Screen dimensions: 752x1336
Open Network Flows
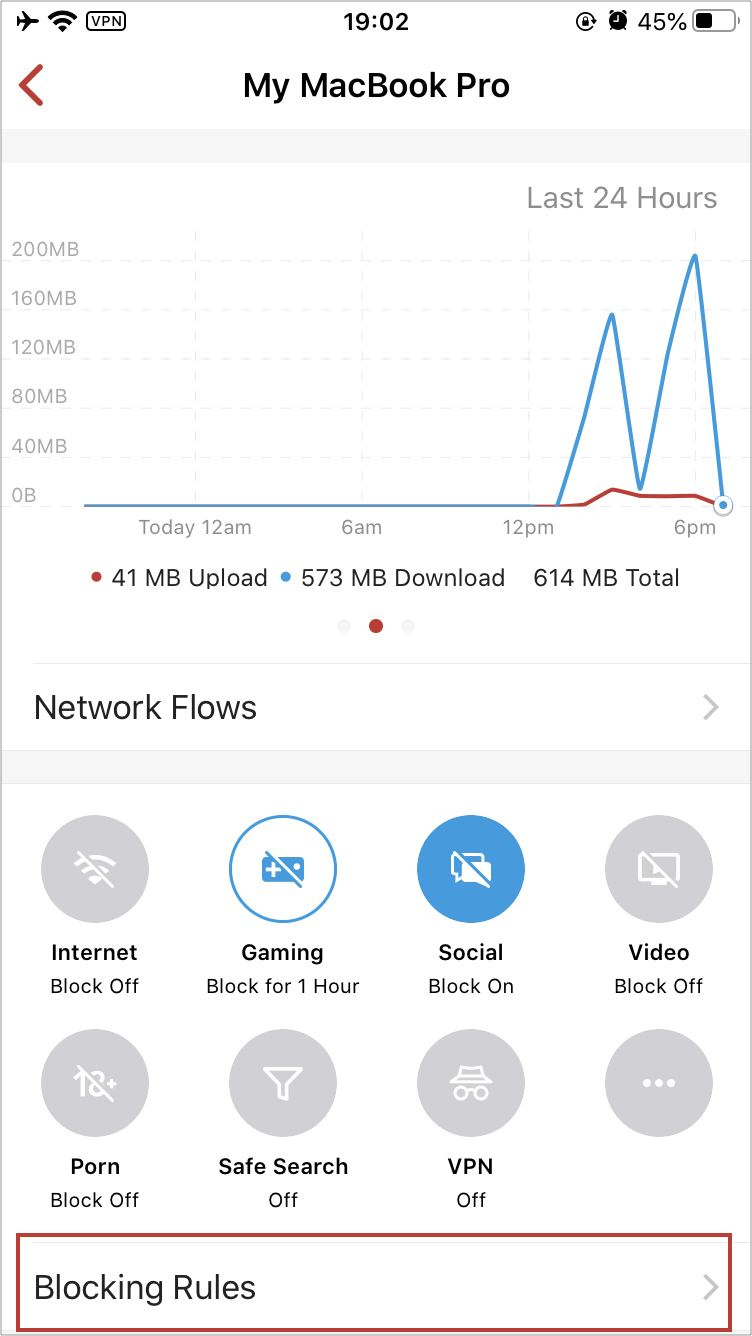[x=376, y=707]
